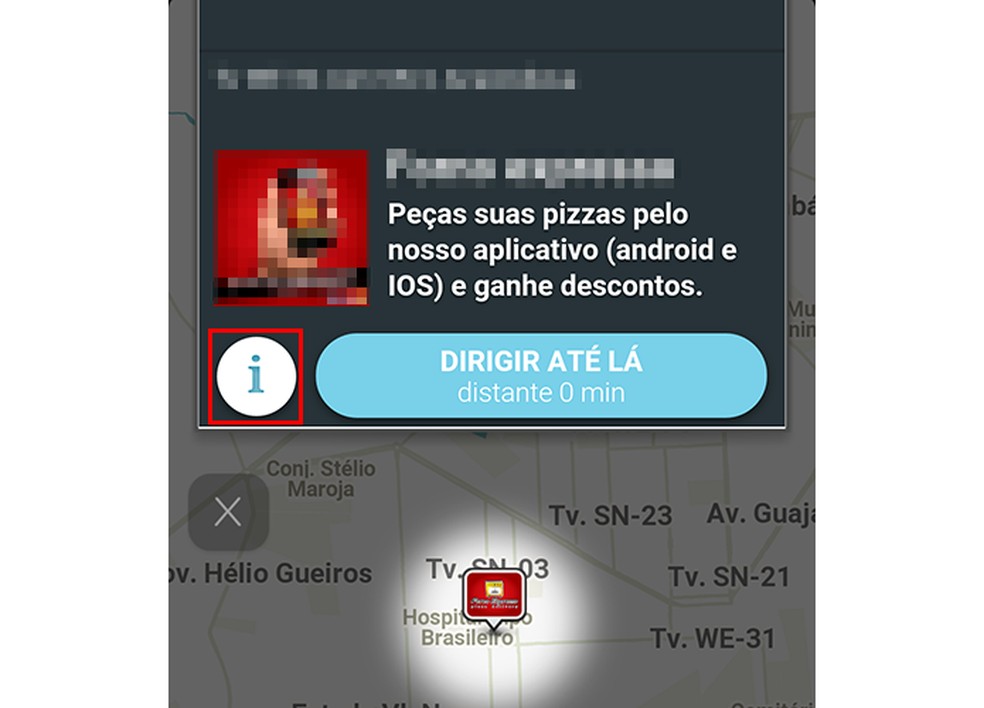Close the ad popup with X
The height and width of the screenshot is (708, 984).
(x=228, y=513)
